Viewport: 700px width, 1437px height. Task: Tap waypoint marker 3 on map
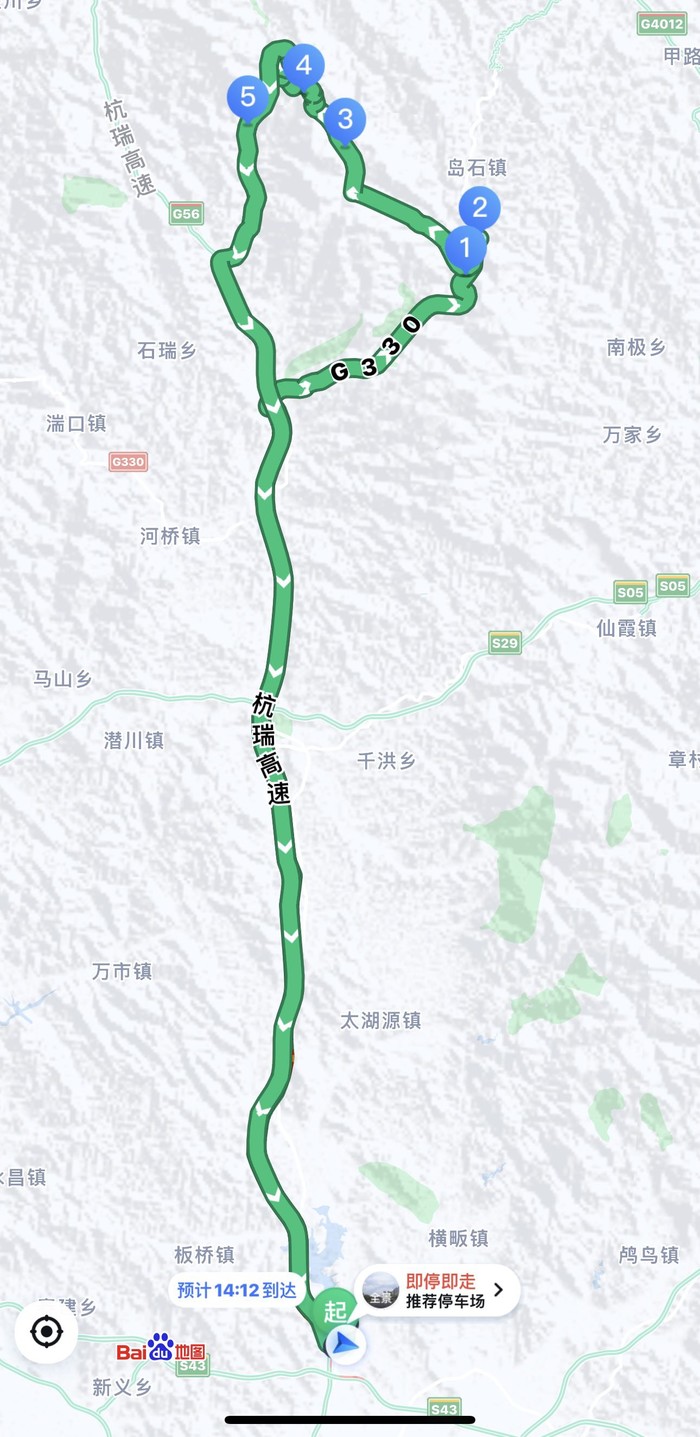(x=345, y=119)
